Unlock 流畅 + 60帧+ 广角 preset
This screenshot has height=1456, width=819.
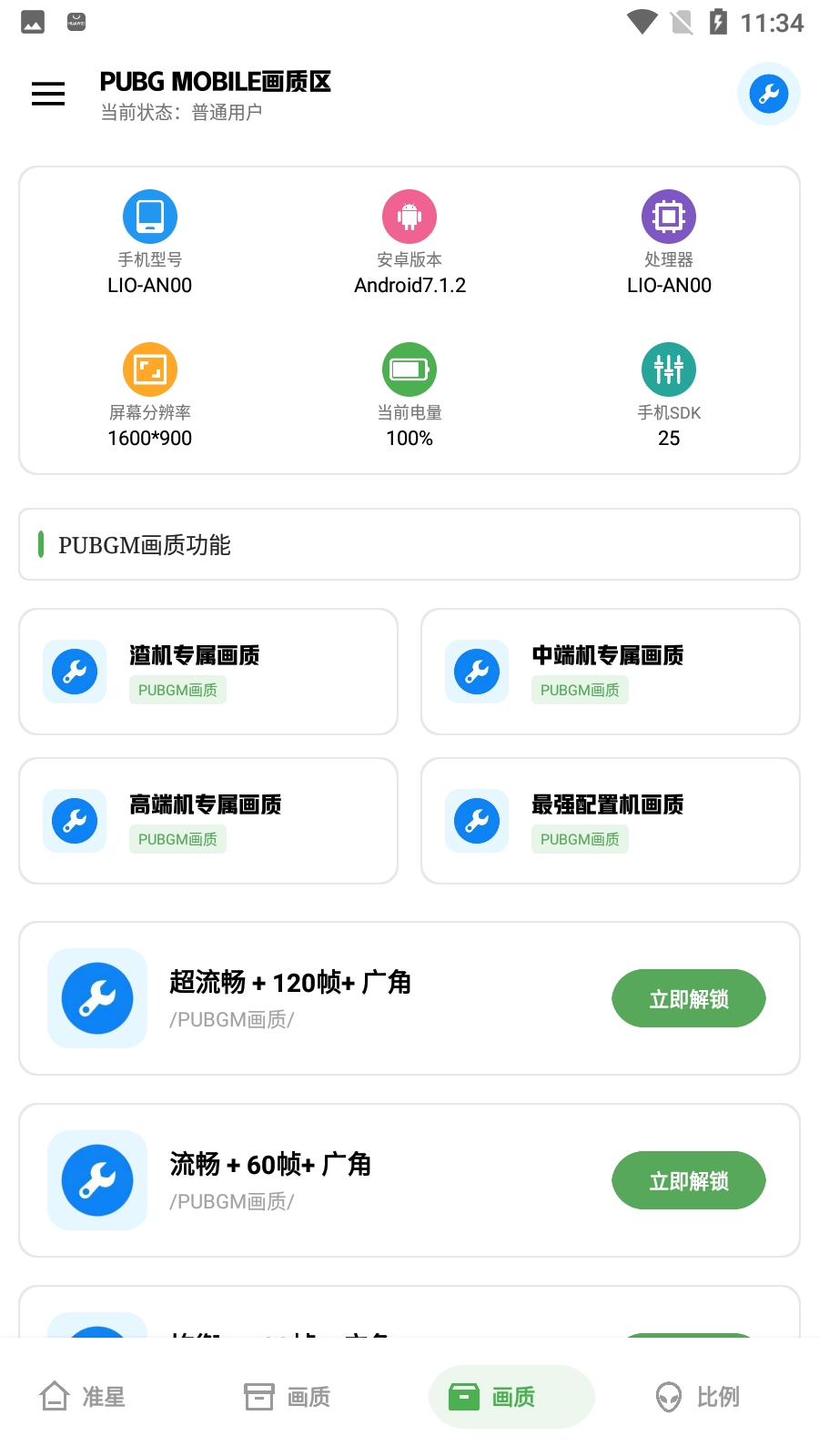point(688,1180)
